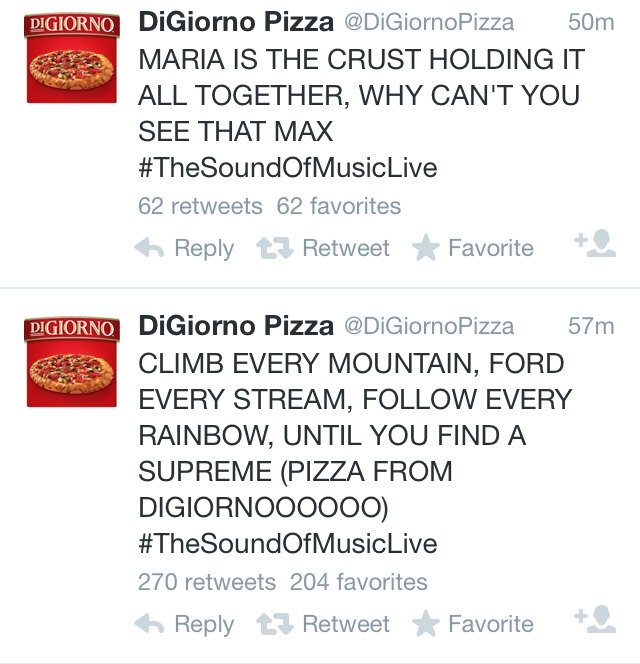Favorite the MARIA IS THE CRUST tweet
This screenshot has width=640, height=664.
tap(473, 248)
